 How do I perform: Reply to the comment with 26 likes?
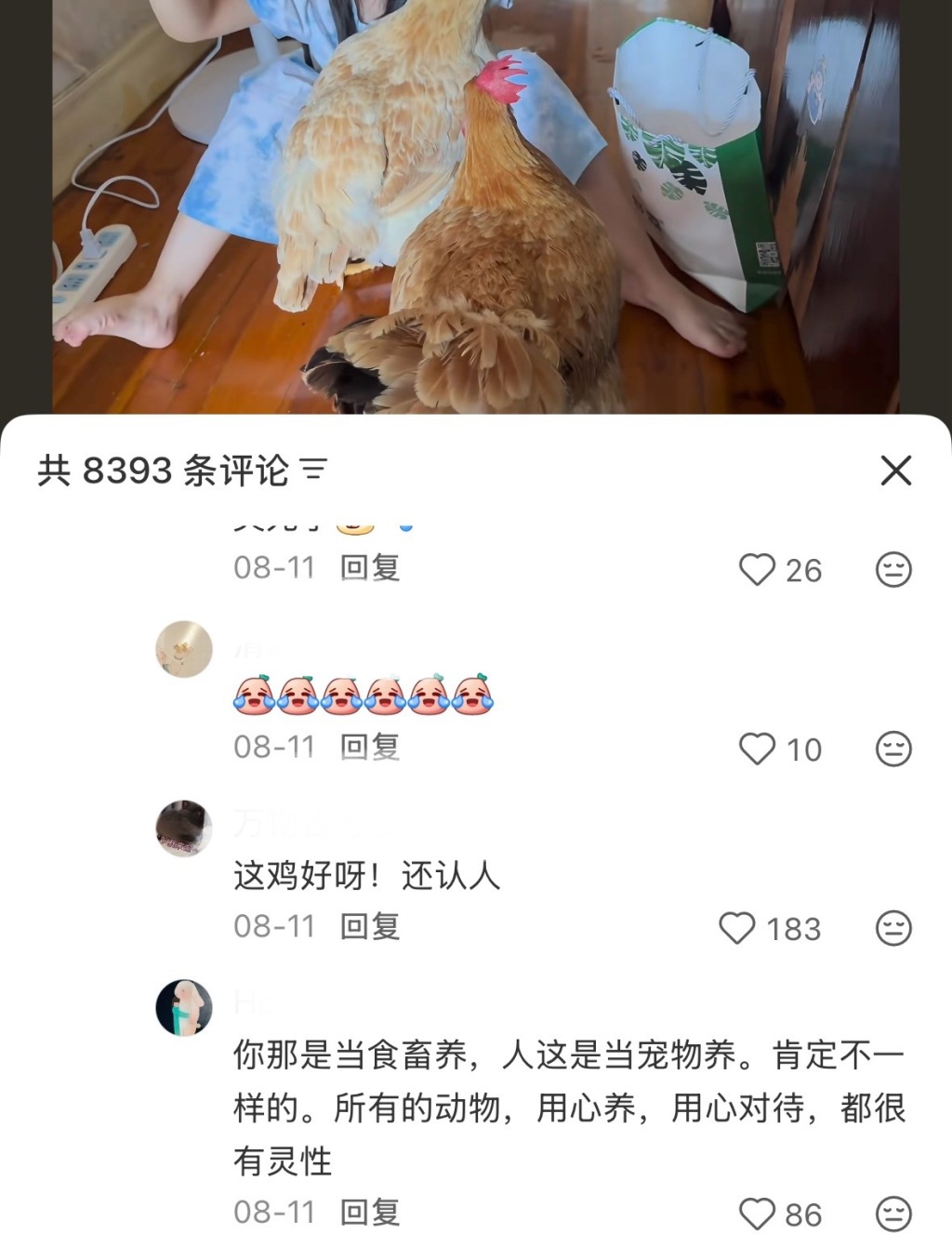(x=370, y=567)
